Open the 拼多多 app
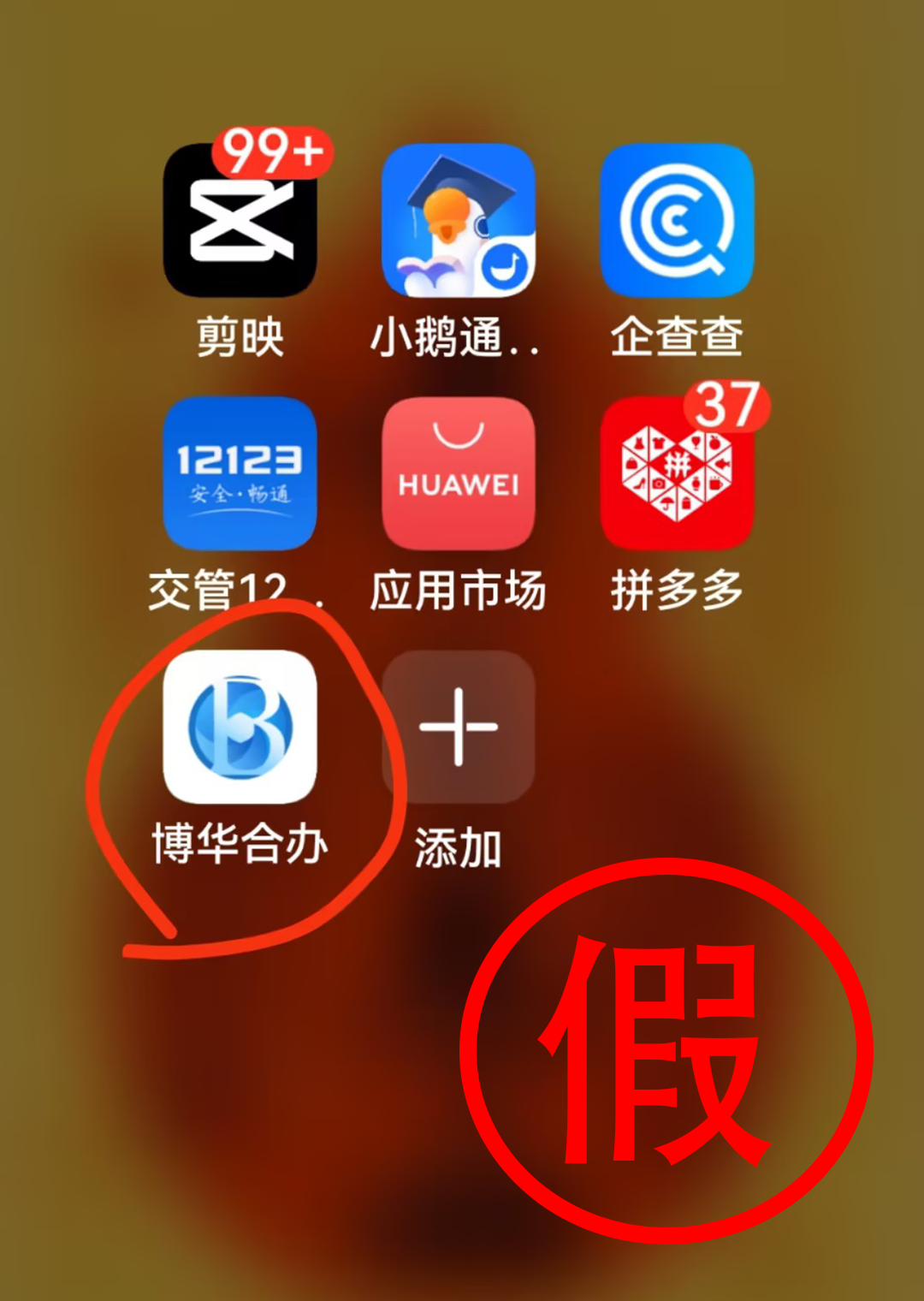 coord(676,472)
